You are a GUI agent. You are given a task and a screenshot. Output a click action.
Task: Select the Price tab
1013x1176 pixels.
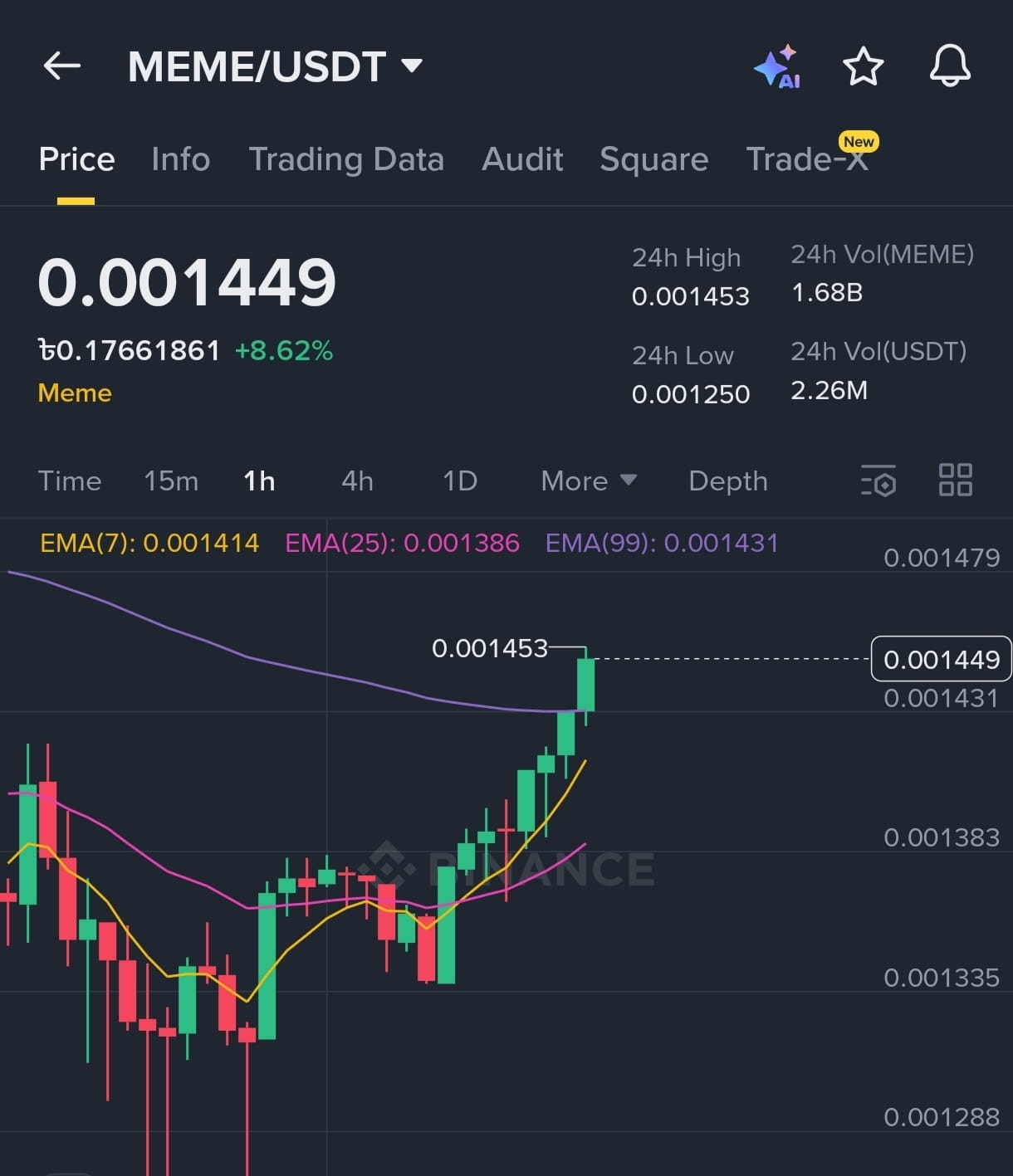[76, 159]
